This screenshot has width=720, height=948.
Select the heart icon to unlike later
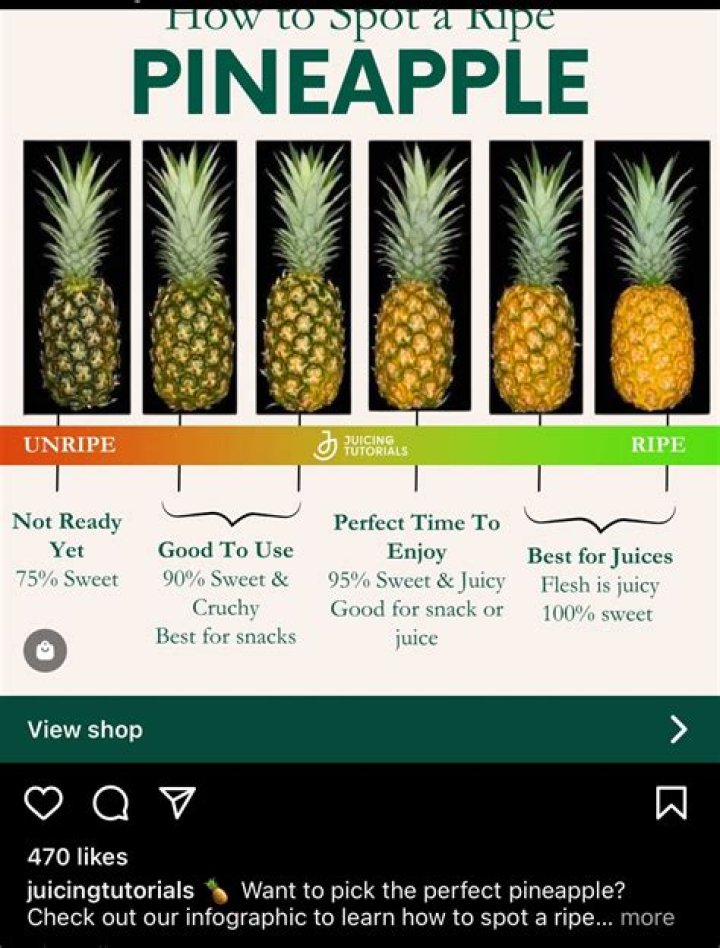42,800
